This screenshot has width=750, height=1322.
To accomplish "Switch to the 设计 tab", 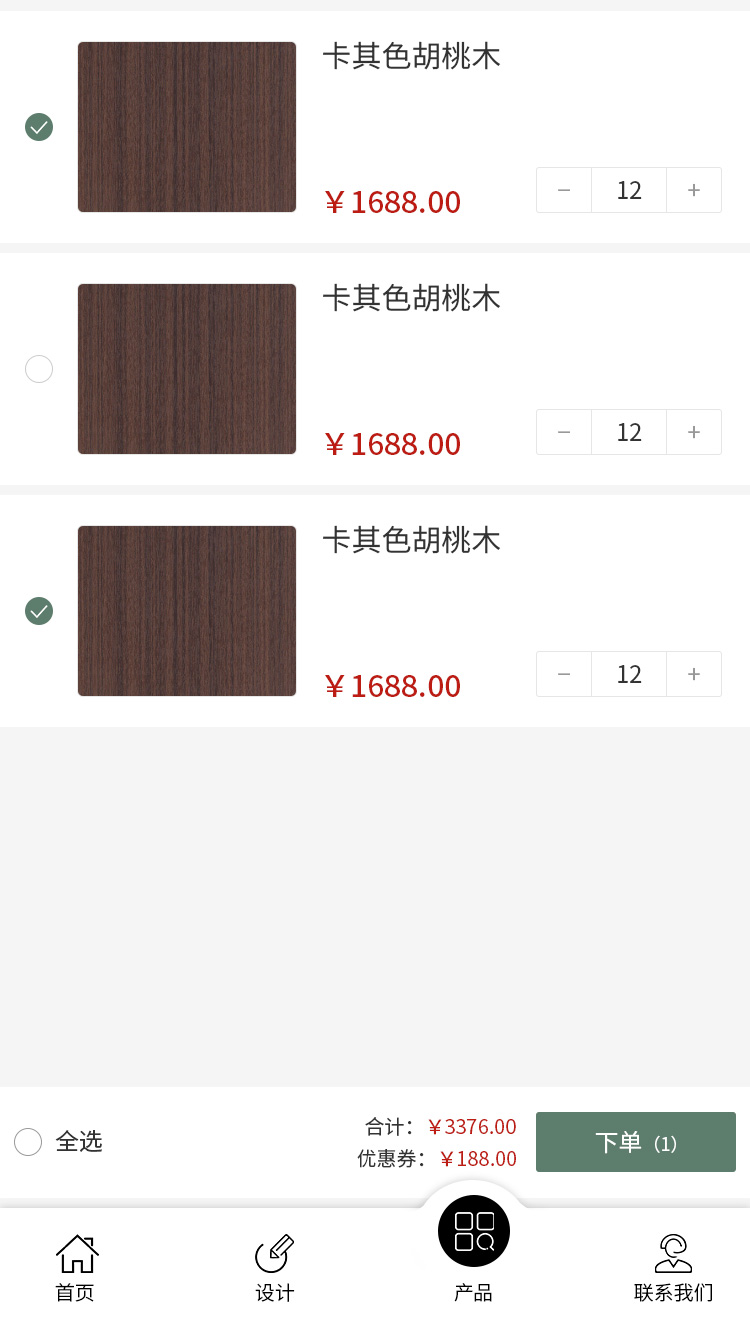I will (x=275, y=1268).
